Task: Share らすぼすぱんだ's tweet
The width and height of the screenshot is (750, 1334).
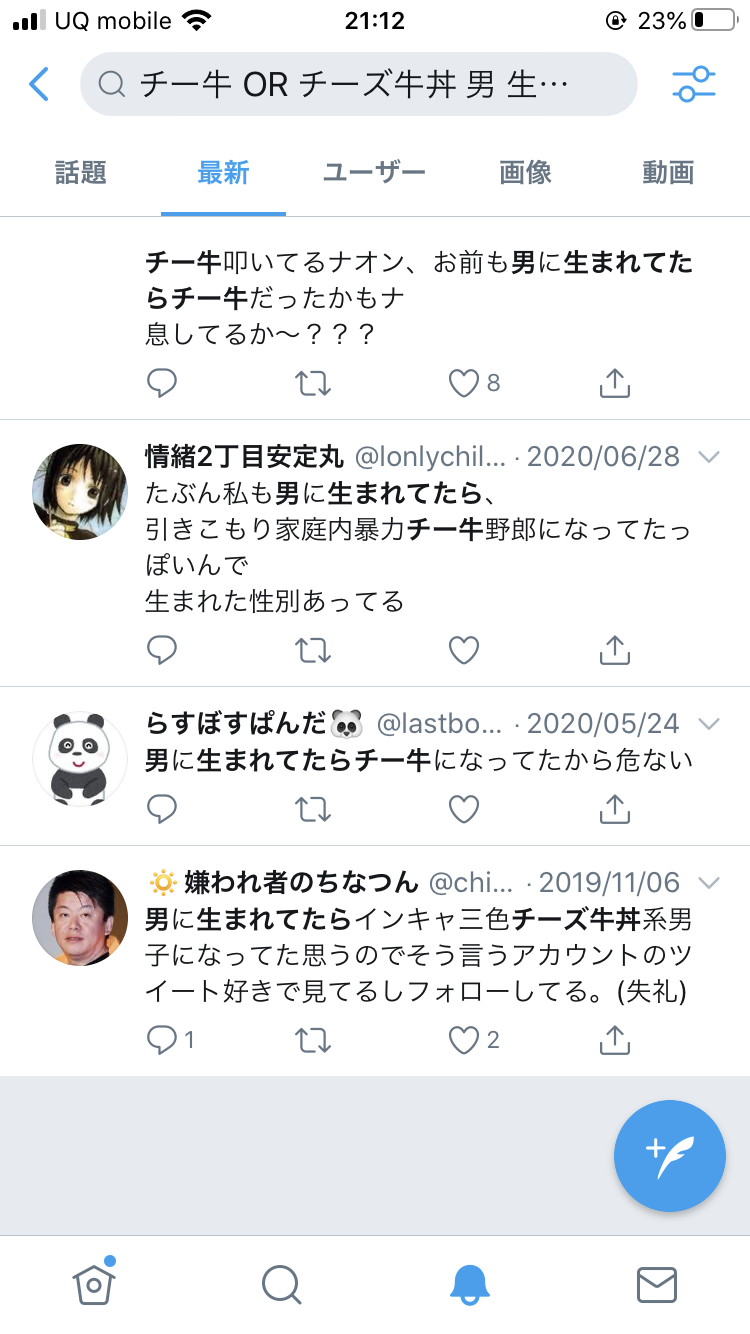Action: click(614, 807)
